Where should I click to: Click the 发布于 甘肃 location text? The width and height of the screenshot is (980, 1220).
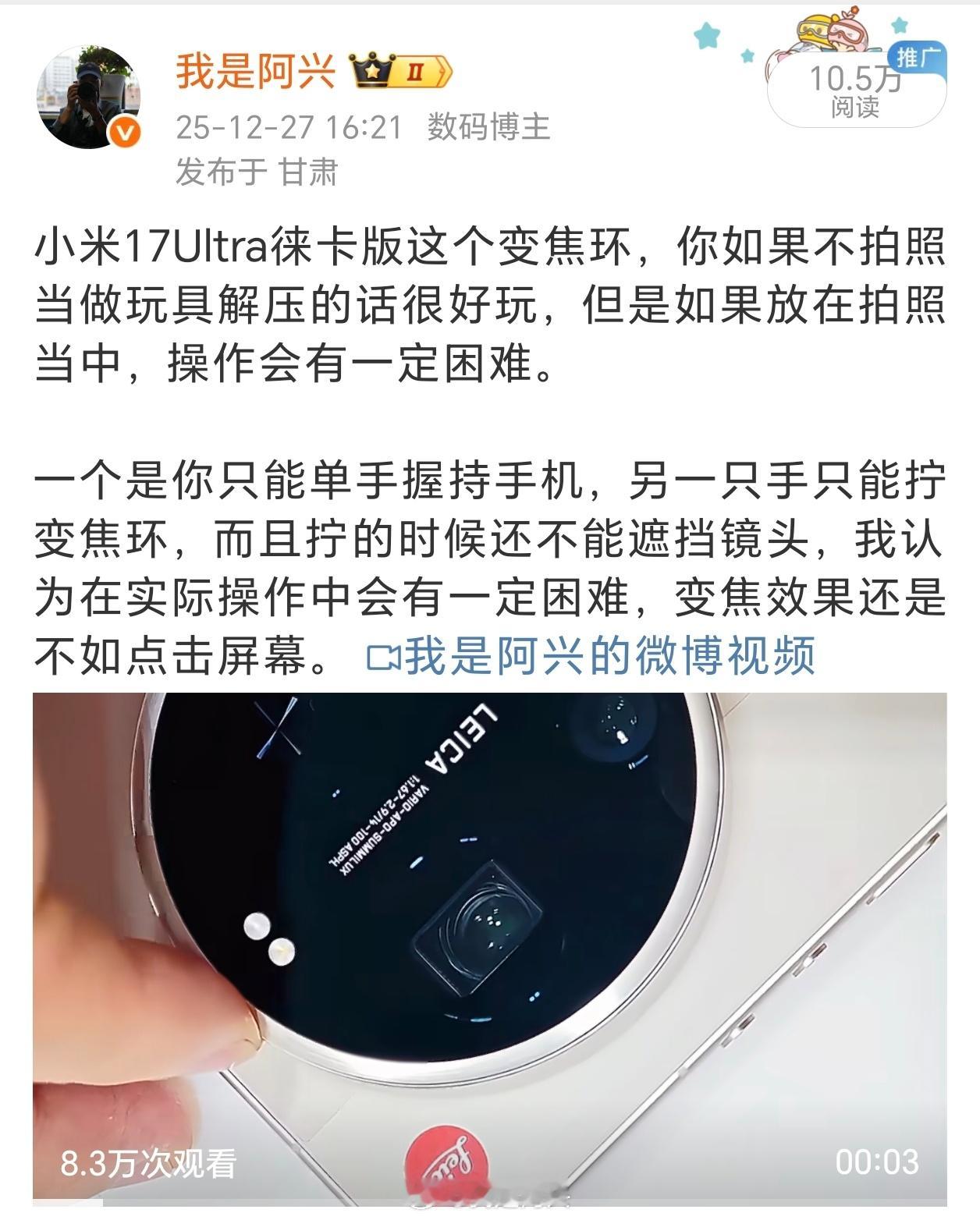tap(259, 170)
